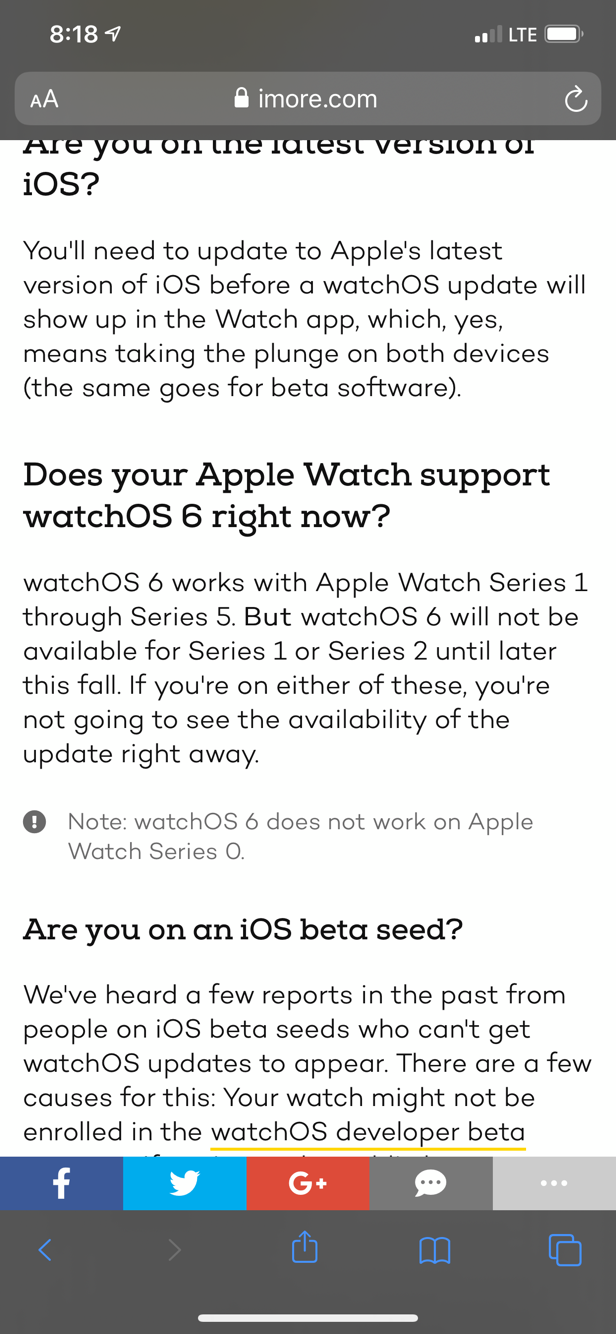
Task: Open the watchOS developer beta link
Action: [368, 1132]
